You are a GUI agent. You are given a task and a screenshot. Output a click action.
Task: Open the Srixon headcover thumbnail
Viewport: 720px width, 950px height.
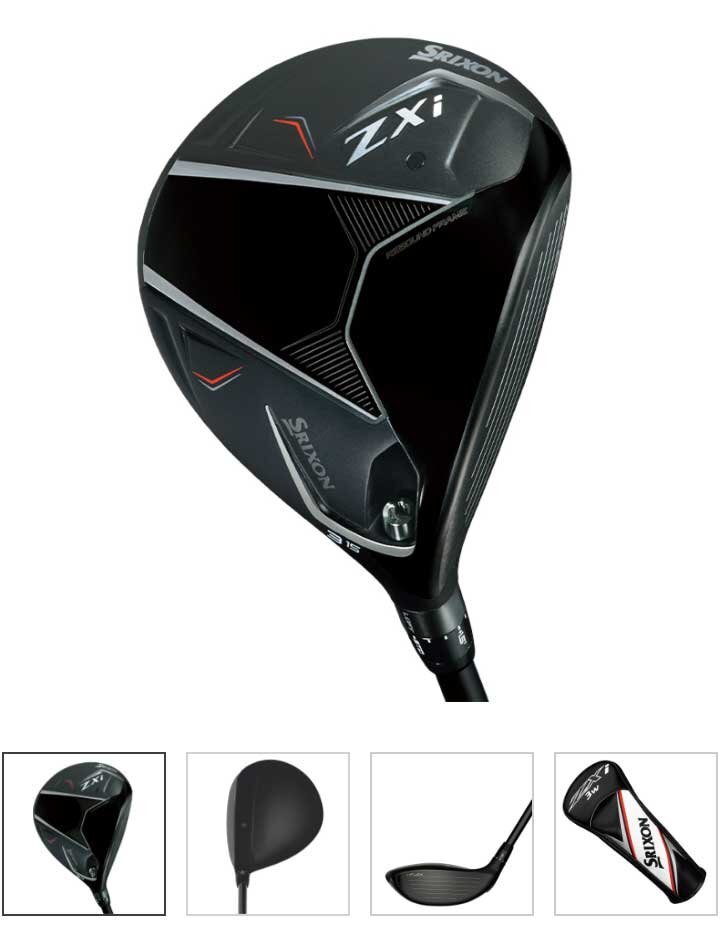tap(636, 833)
